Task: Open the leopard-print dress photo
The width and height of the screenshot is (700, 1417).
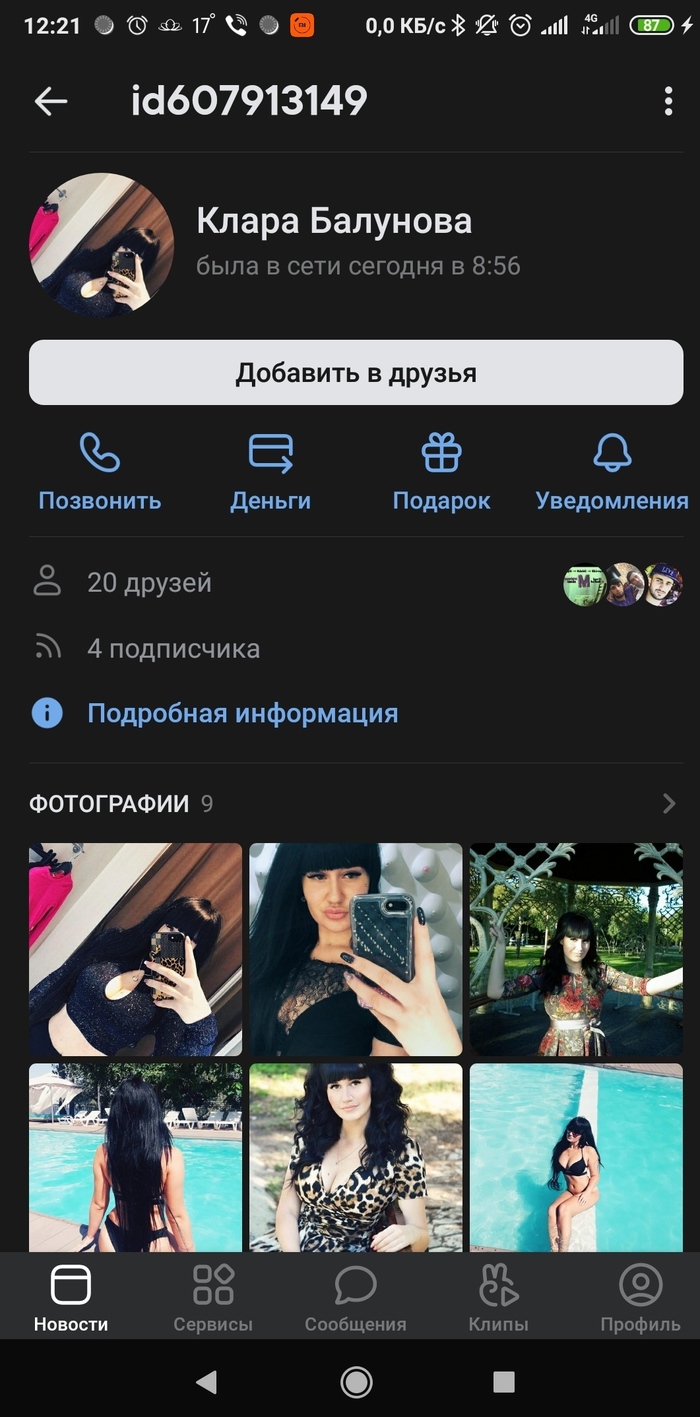Action: click(355, 1157)
